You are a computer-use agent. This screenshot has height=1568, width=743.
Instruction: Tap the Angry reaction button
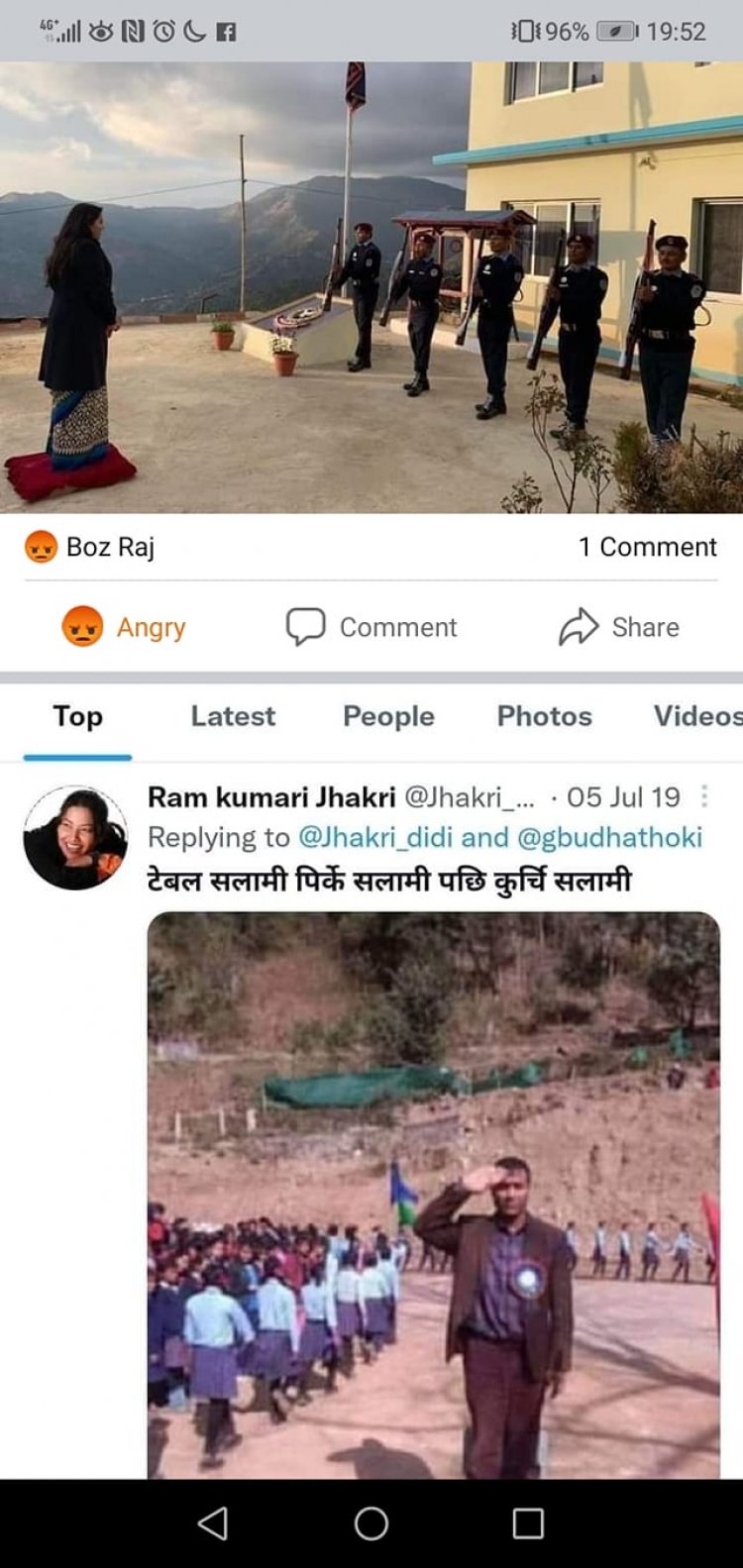pos(125,627)
